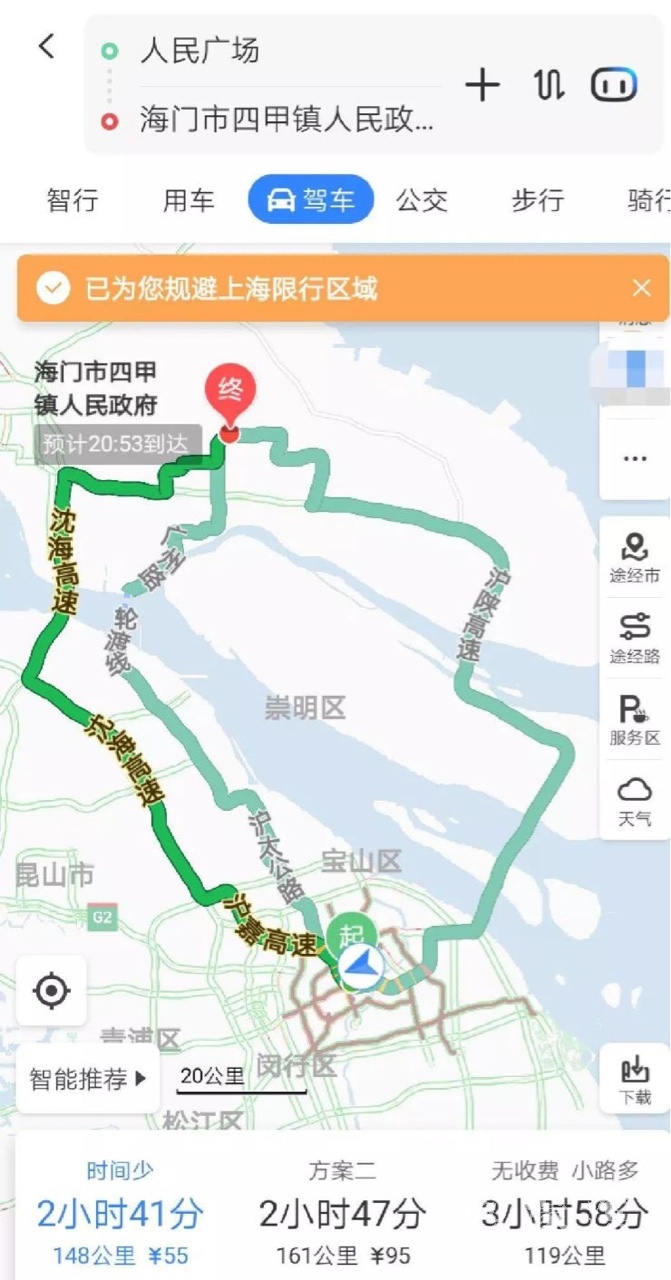Swap the start and destination points
Viewport: 671px width, 1280px height.
(x=548, y=85)
